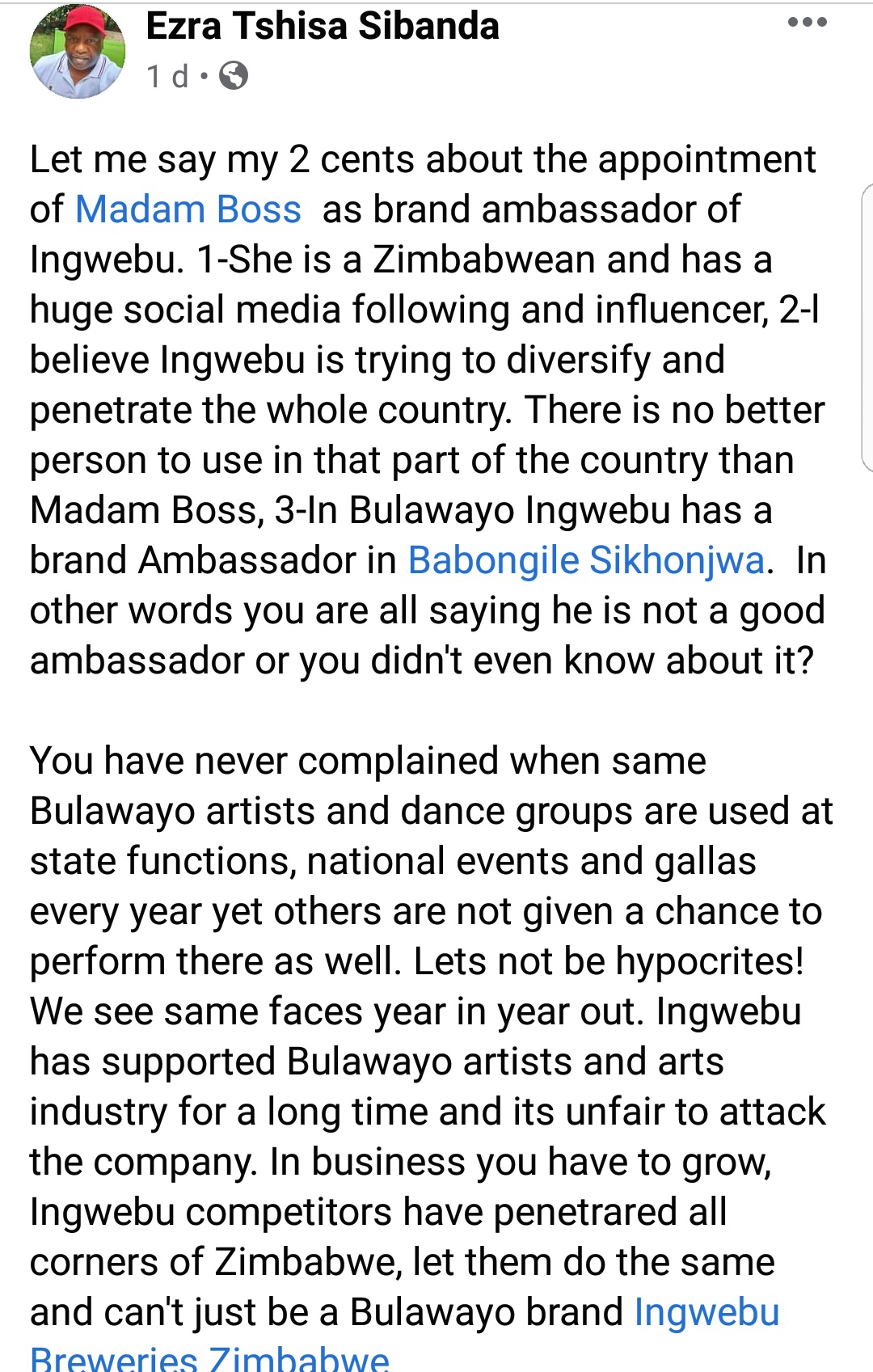
Task: Open the Ingwebu Breweries Zimbabwe tagged page
Action: click(706, 1312)
